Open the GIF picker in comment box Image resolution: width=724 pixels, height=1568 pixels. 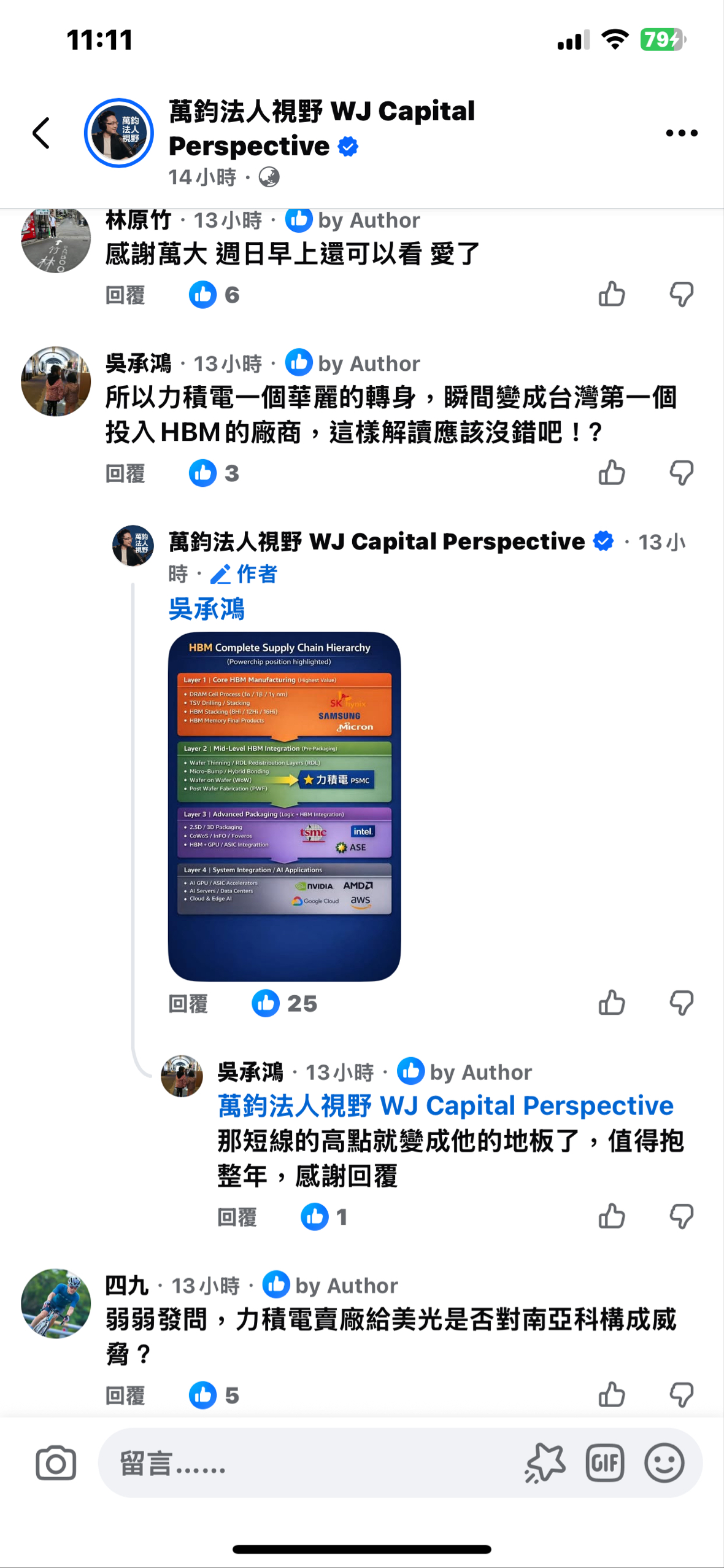coord(604,1463)
